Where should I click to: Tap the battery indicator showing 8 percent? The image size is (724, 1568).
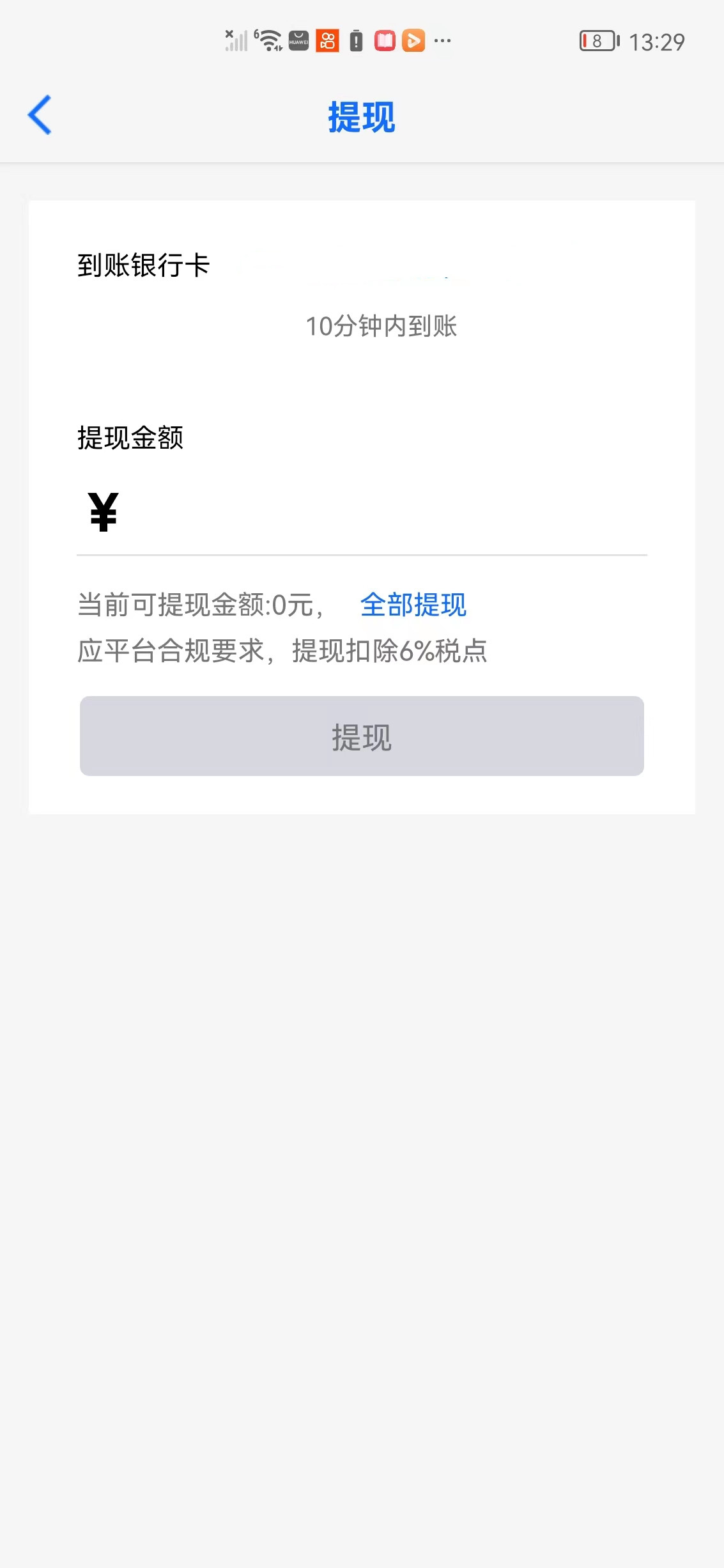tap(597, 40)
